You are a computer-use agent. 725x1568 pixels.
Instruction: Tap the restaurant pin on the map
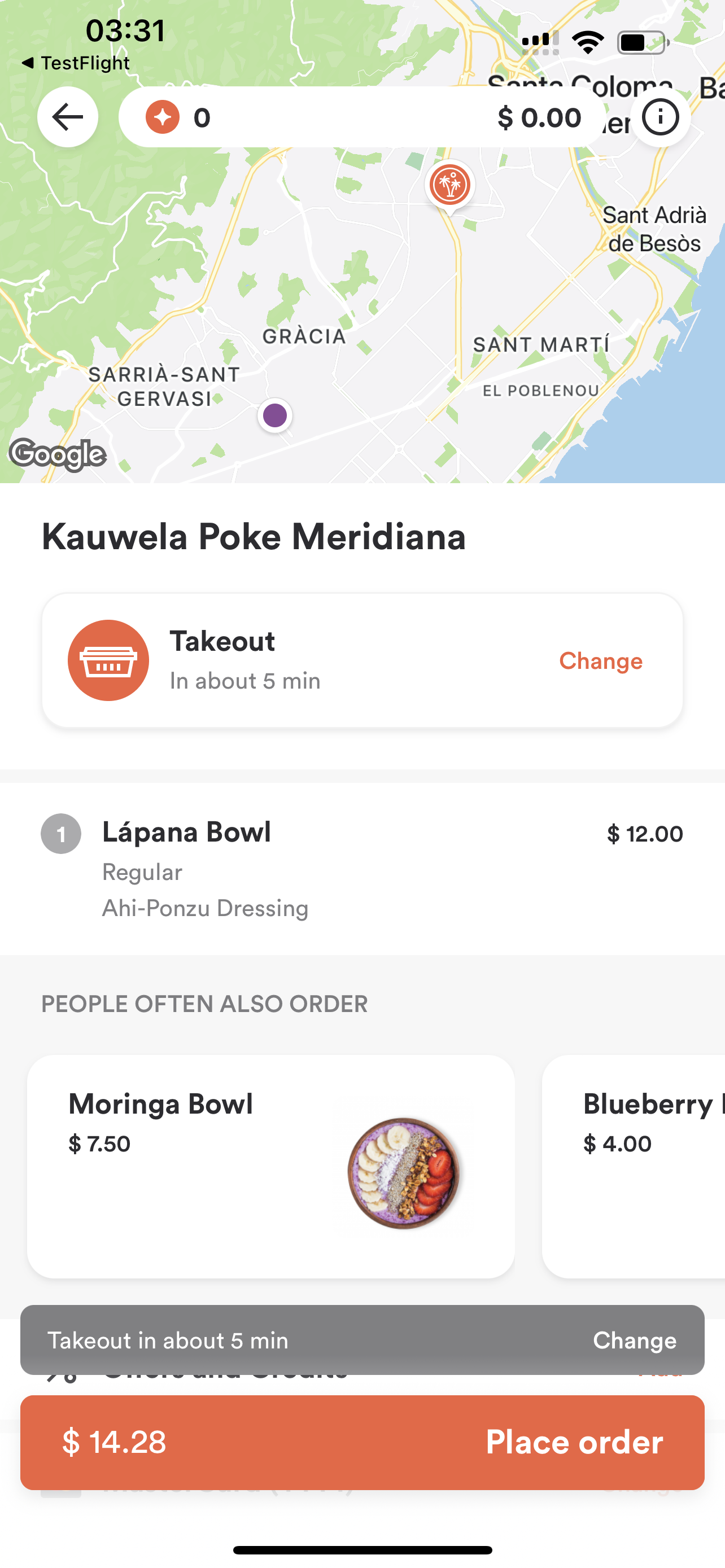click(450, 185)
